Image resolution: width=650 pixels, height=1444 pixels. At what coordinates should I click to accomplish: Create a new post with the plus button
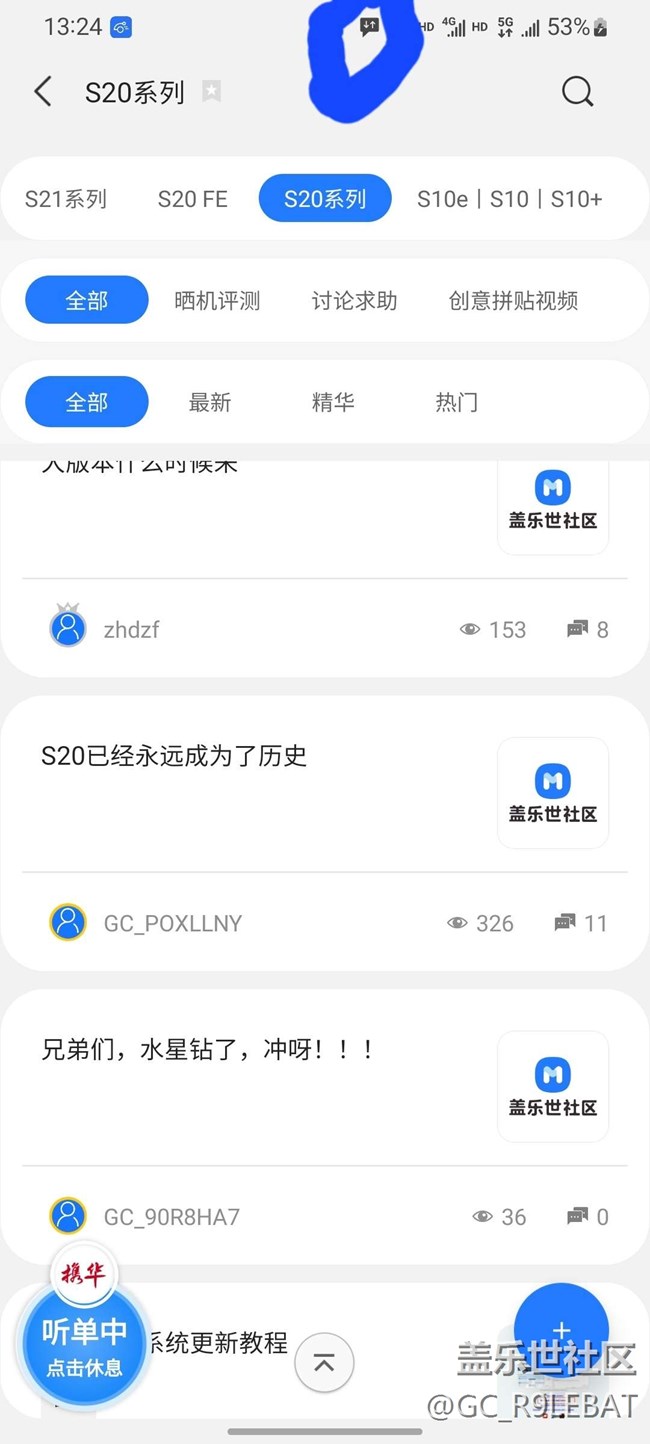coord(561,1330)
